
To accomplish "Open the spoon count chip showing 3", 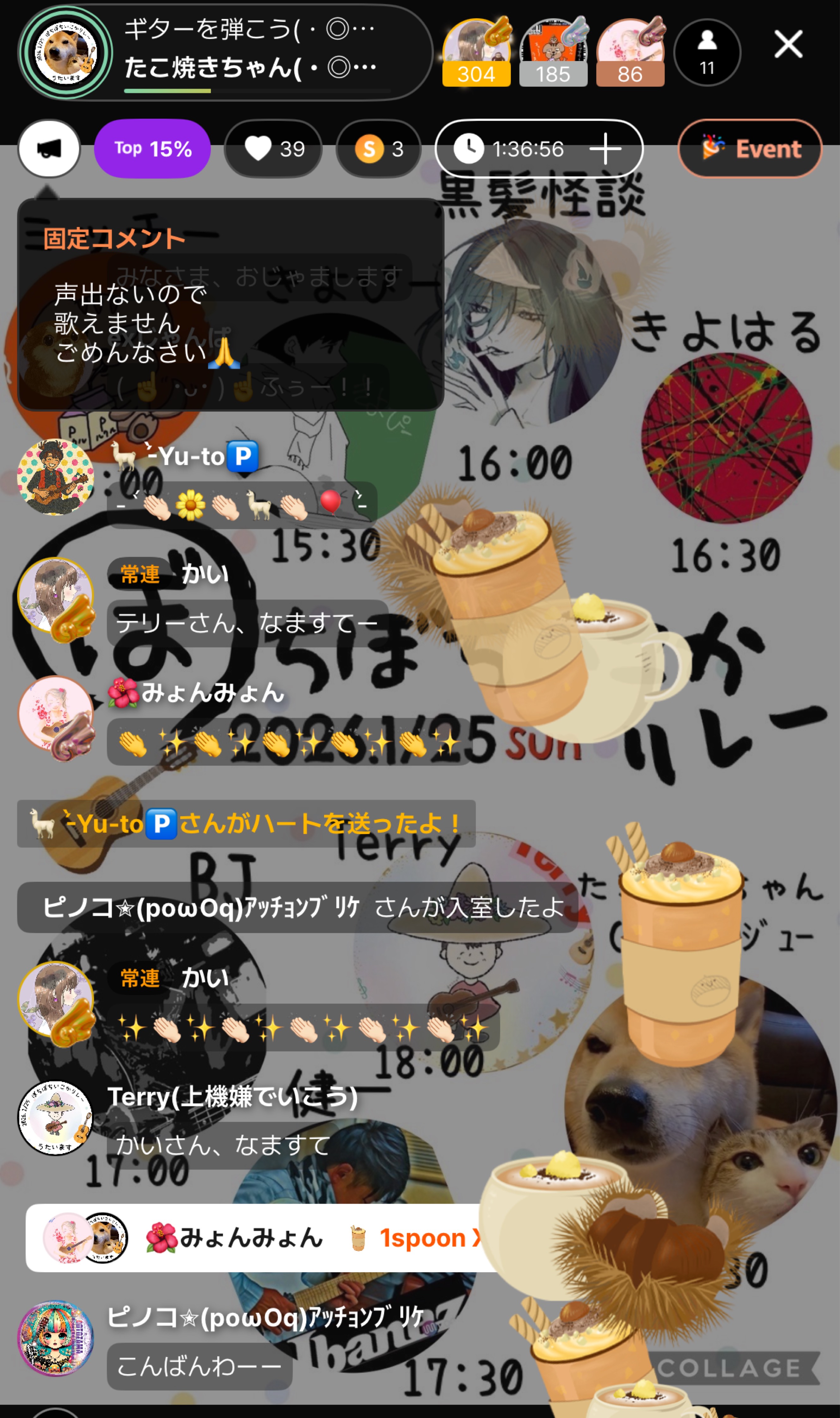I will [379, 149].
